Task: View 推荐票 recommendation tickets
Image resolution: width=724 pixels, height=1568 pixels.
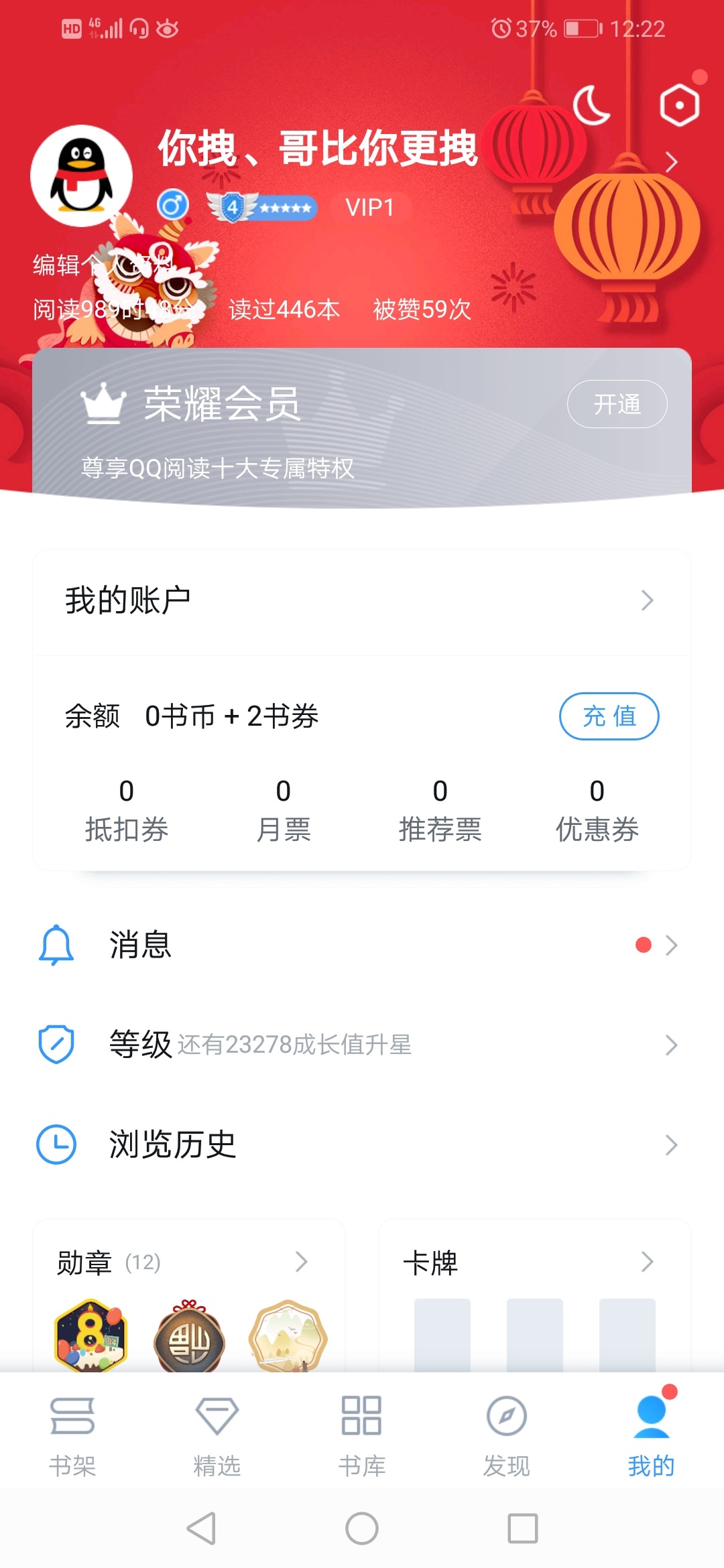Action: (x=440, y=811)
